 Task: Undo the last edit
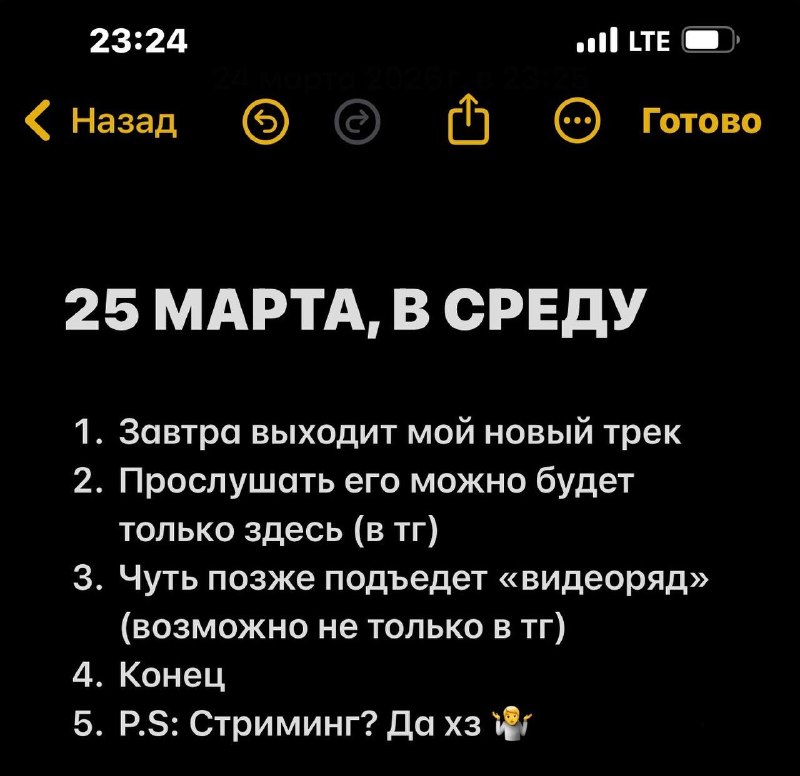click(266, 121)
